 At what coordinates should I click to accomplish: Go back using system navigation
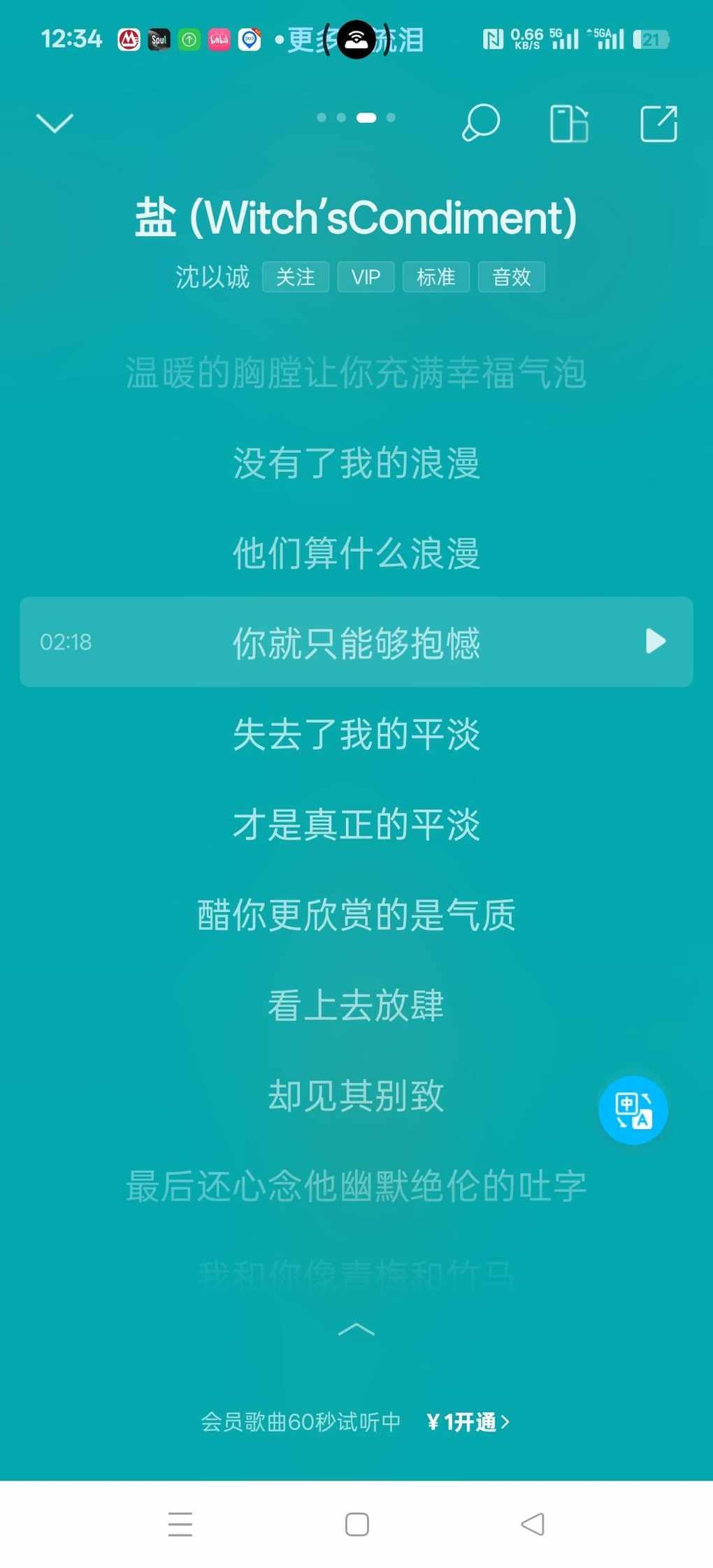click(x=533, y=1524)
